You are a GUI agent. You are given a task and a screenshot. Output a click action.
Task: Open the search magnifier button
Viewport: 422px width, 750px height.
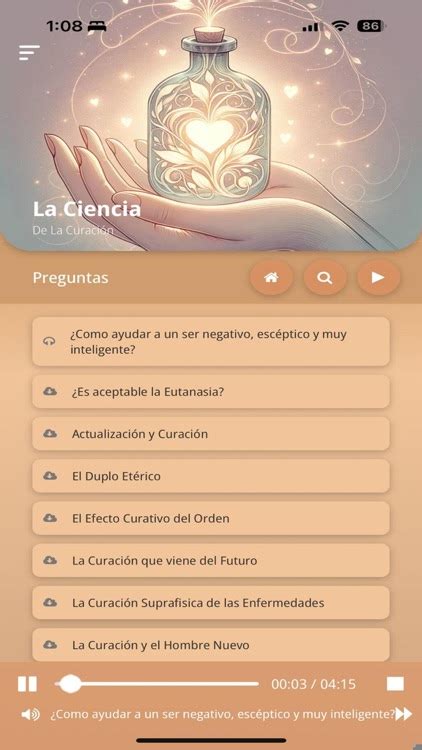[x=325, y=277]
